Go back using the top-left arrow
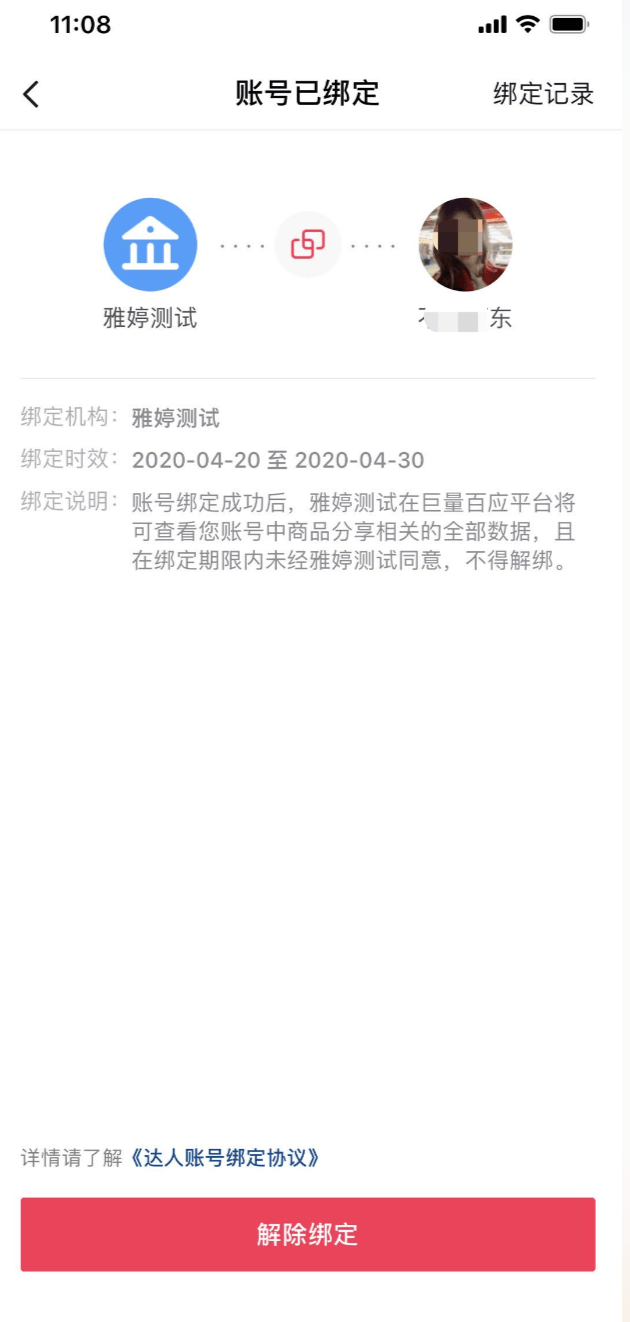The height and width of the screenshot is (1322, 630). 32,94
